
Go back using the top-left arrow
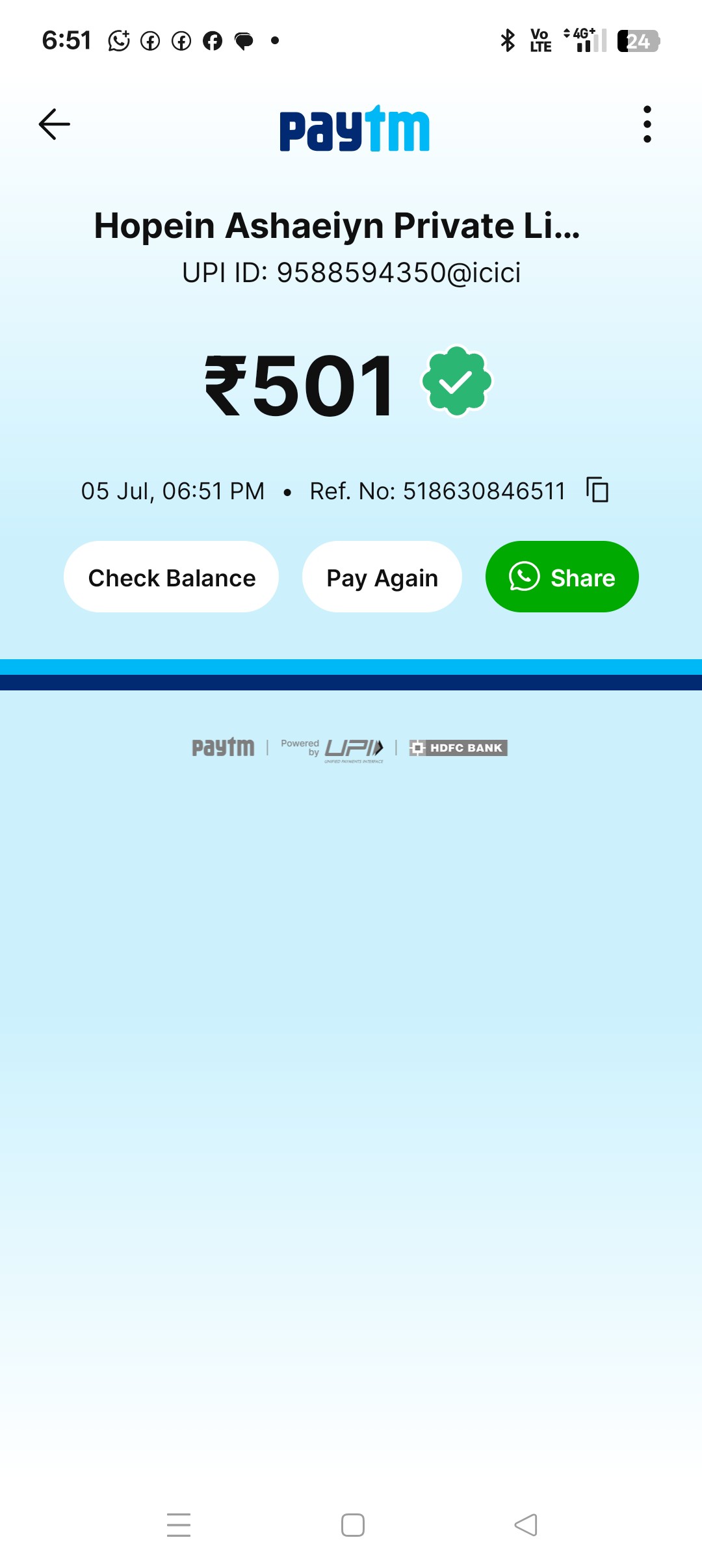click(55, 124)
